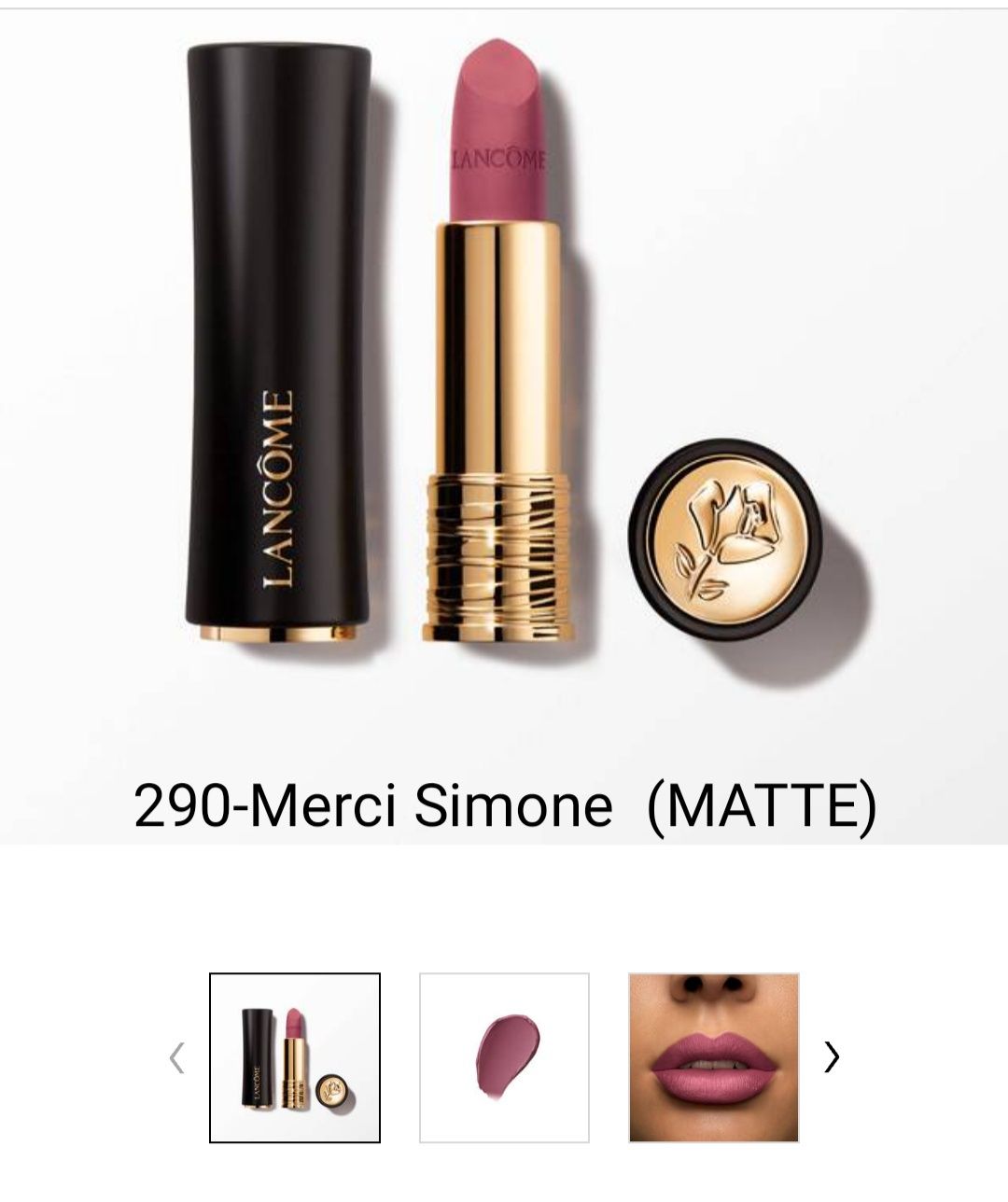Open the lips model photo thumbnail
This screenshot has width=1008, height=1202.
click(714, 1057)
